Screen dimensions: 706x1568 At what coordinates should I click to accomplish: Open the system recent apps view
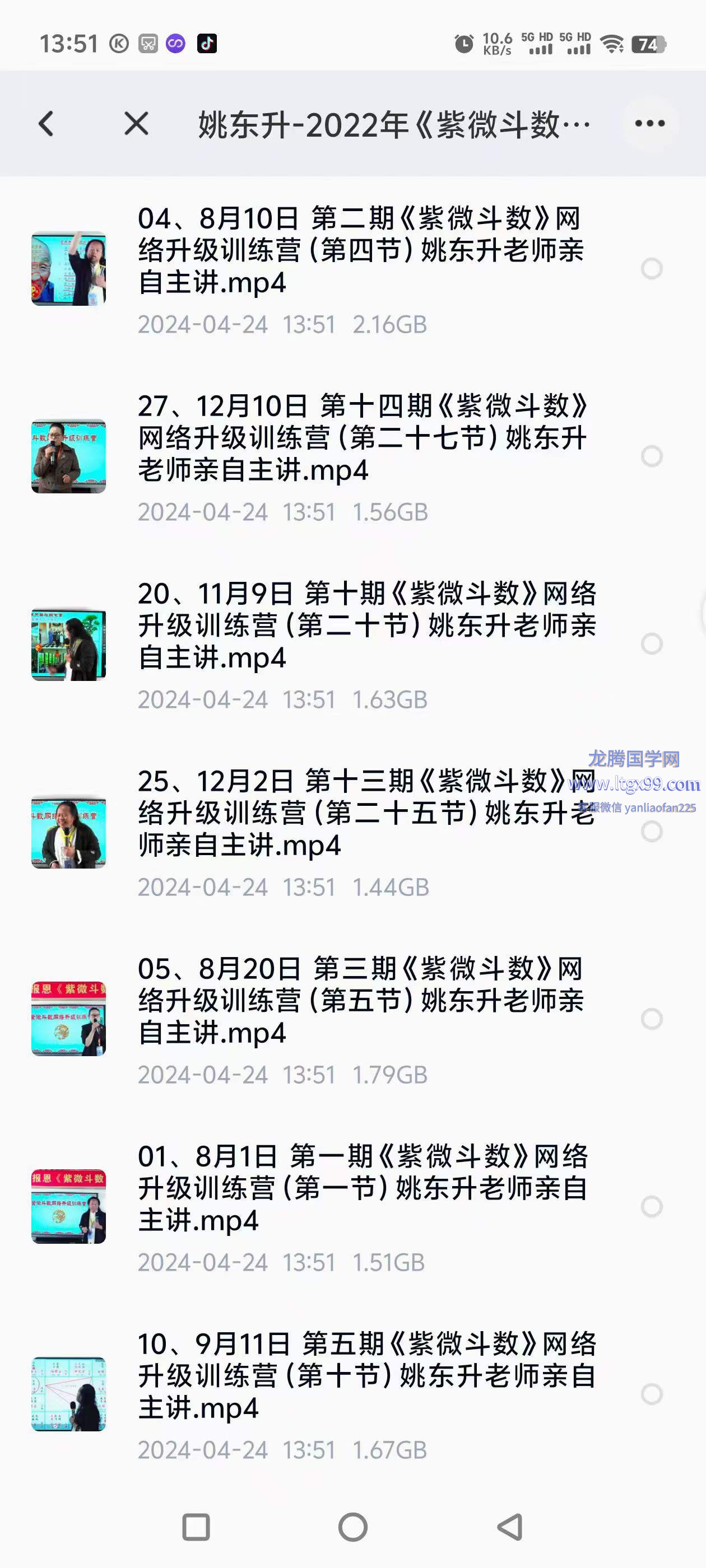[x=196, y=1527]
